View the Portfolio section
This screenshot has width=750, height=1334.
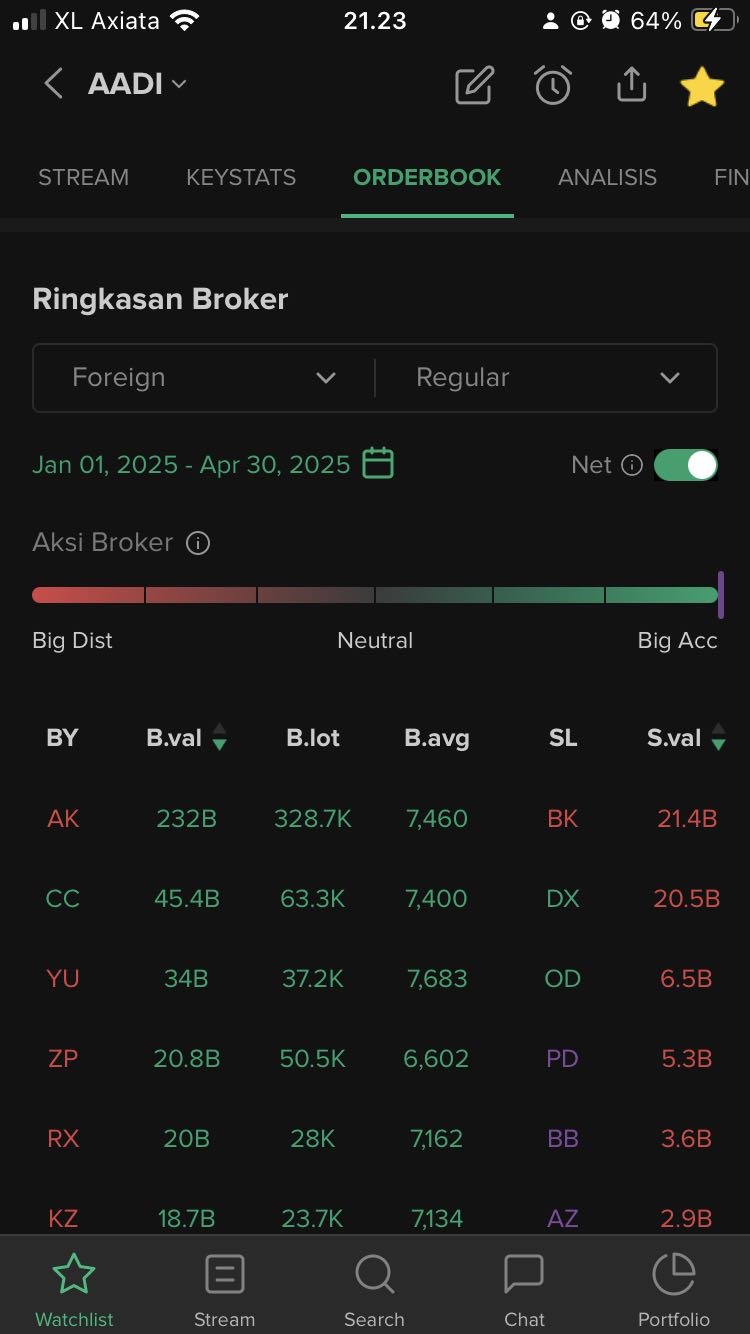[674, 1290]
